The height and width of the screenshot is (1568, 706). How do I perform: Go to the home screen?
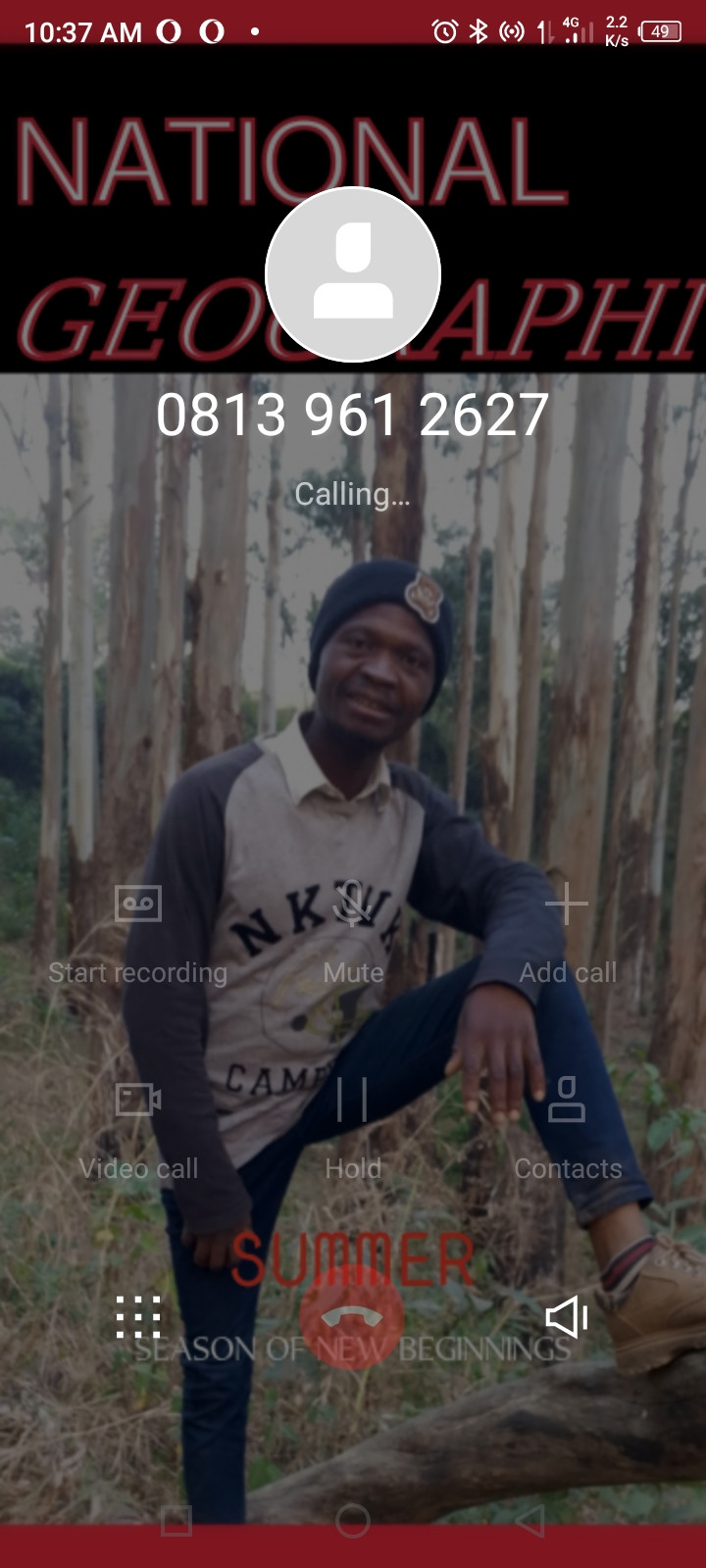(352, 1521)
